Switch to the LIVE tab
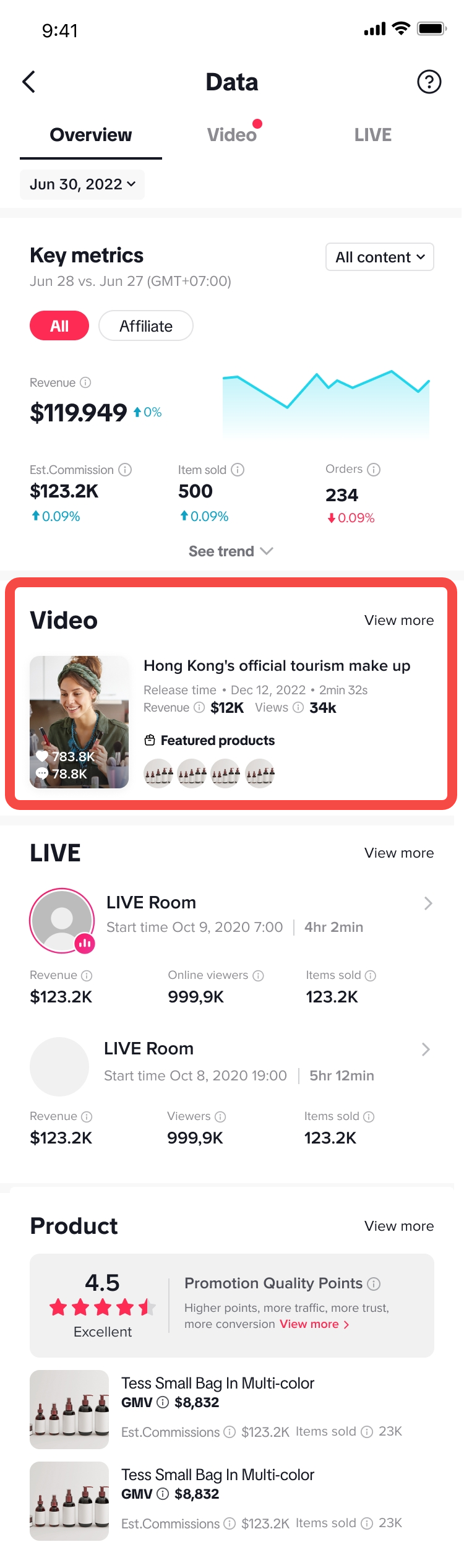The height and width of the screenshot is (1568, 464). click(372, 135)
